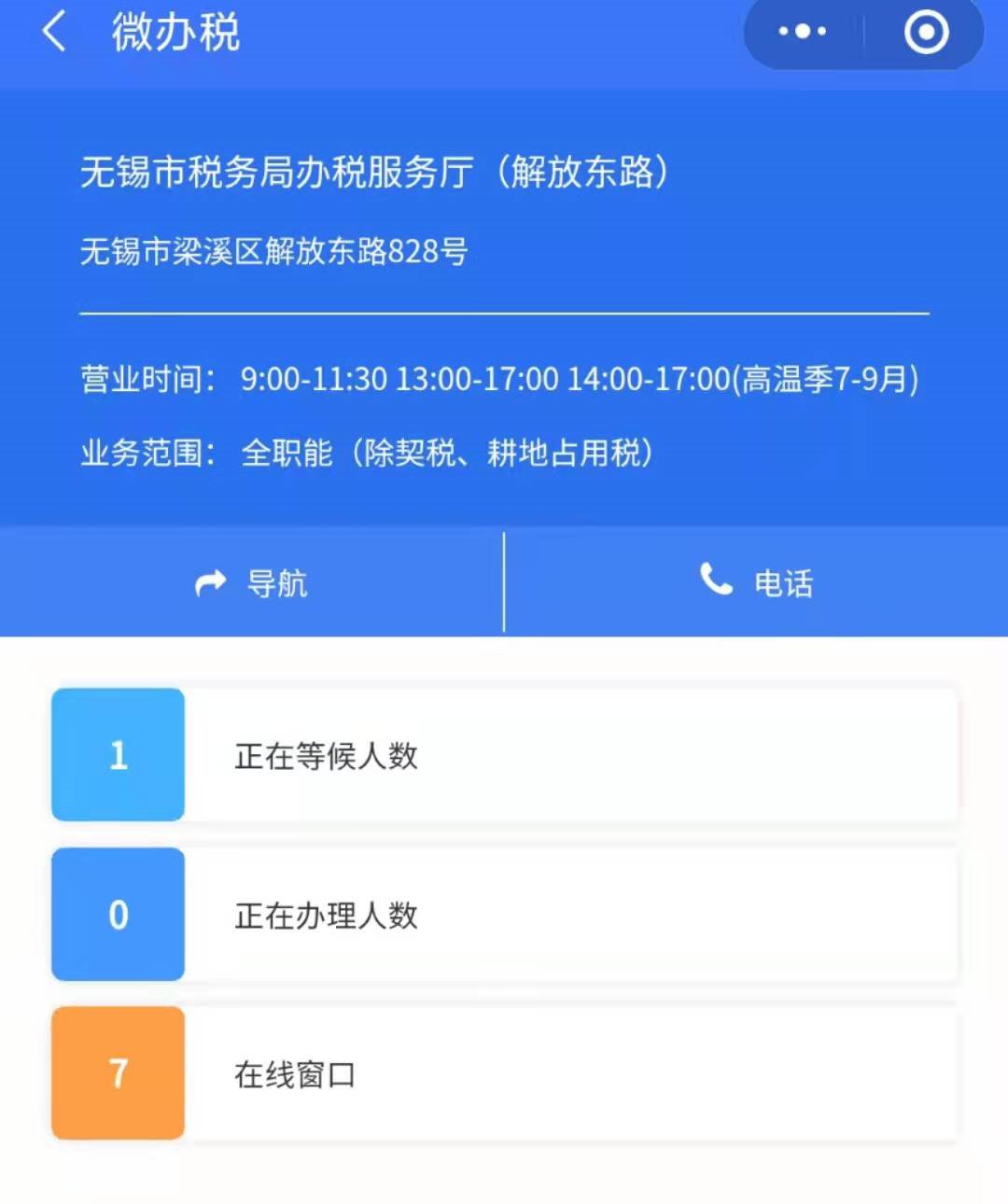Image resolution: width=1008 pixels, height=1204 pixels.
Task: Start navigation with the 导航 button
Action: click(251, 583)
